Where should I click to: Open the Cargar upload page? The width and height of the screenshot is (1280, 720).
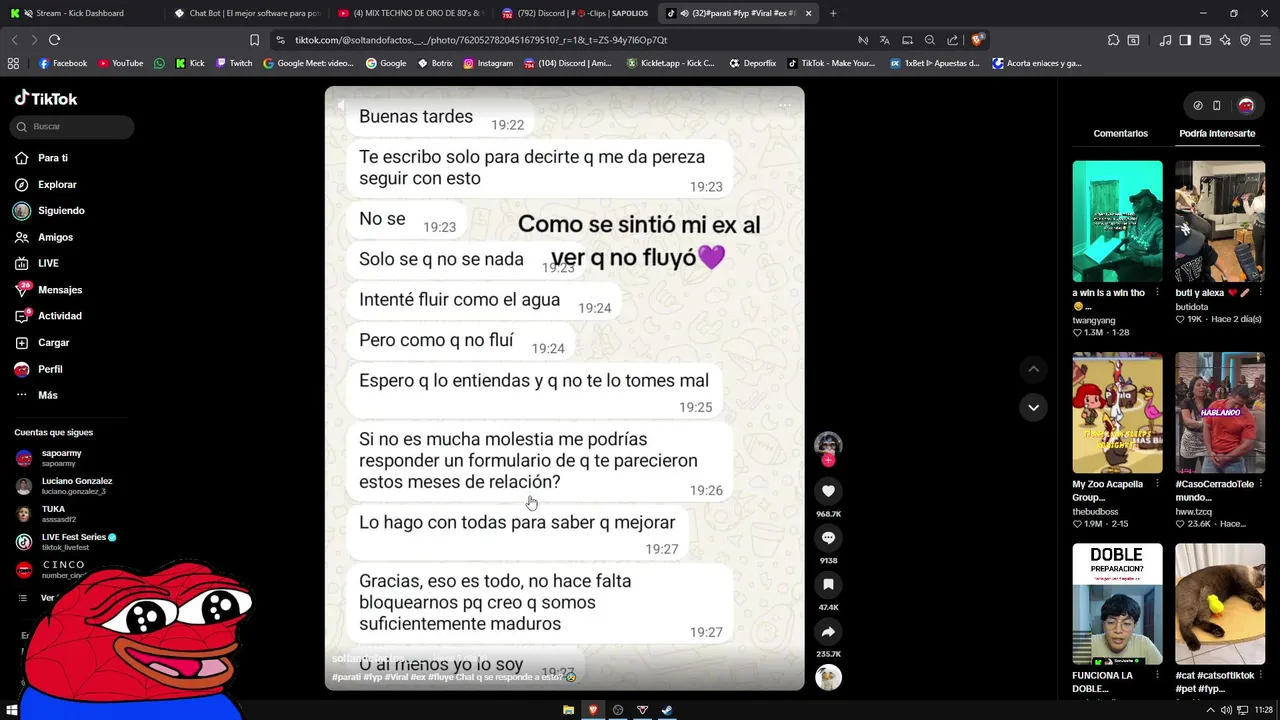tap(53, 342)
